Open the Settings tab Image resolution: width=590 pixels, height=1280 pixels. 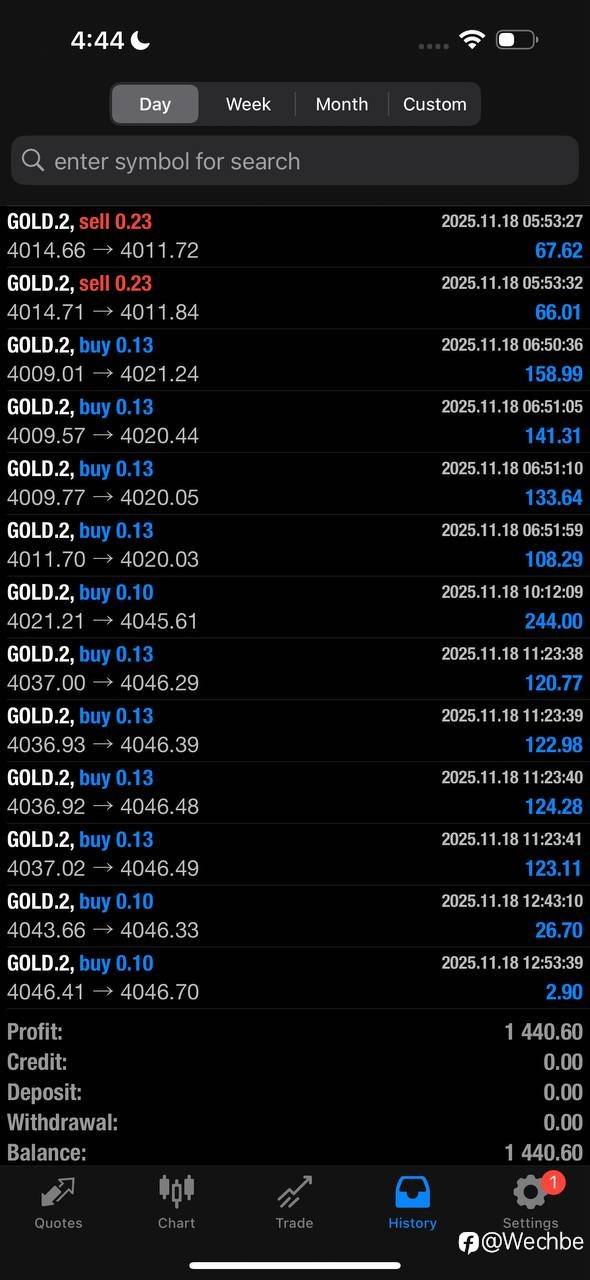531,1203
